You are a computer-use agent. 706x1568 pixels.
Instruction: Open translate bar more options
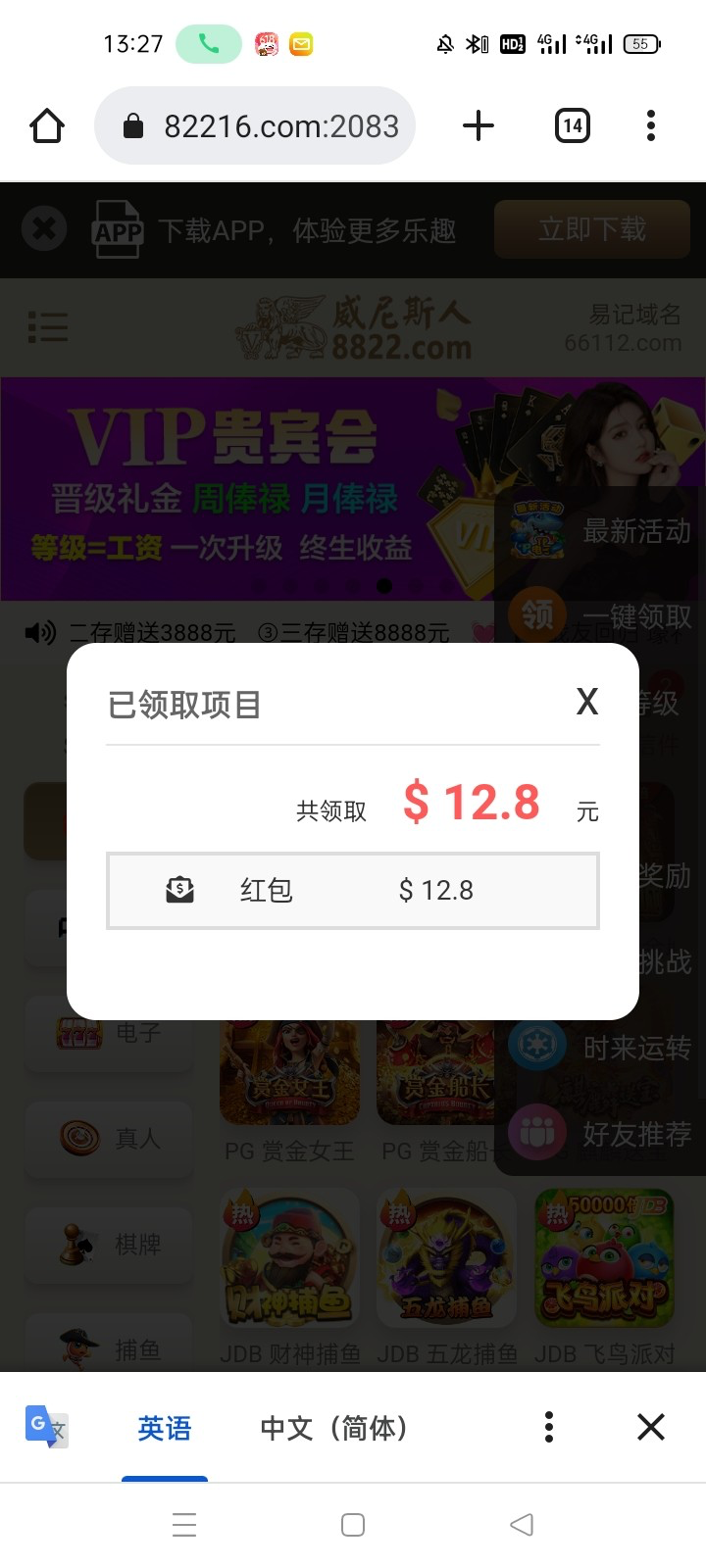pos(549,1427)
